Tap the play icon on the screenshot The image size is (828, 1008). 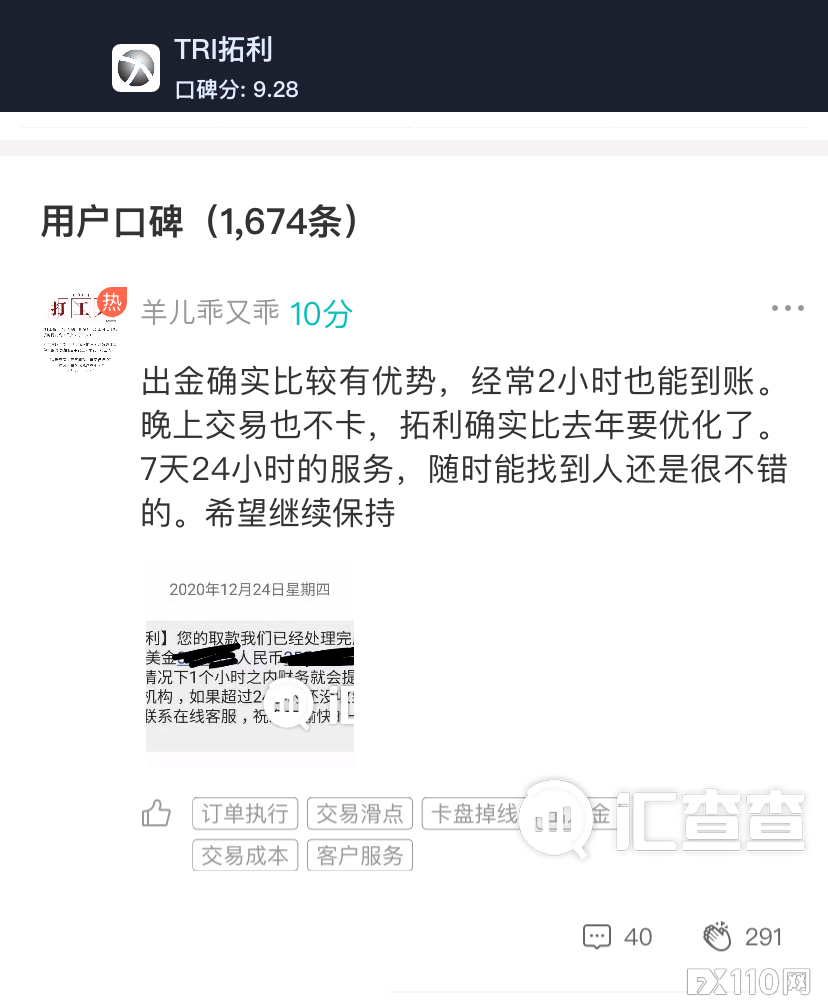(x=289, y=705)
